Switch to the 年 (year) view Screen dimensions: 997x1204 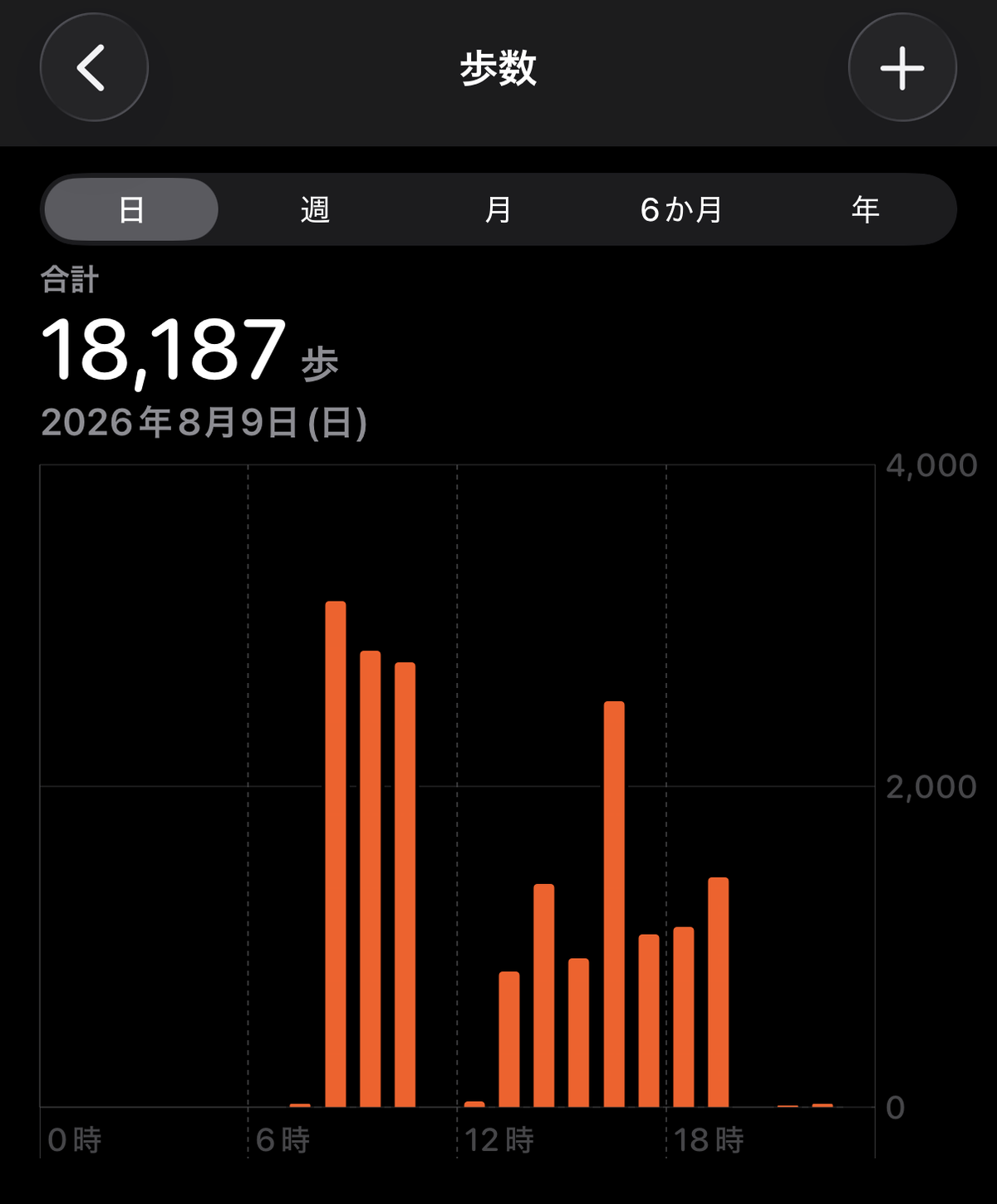(x=866, y=209)
